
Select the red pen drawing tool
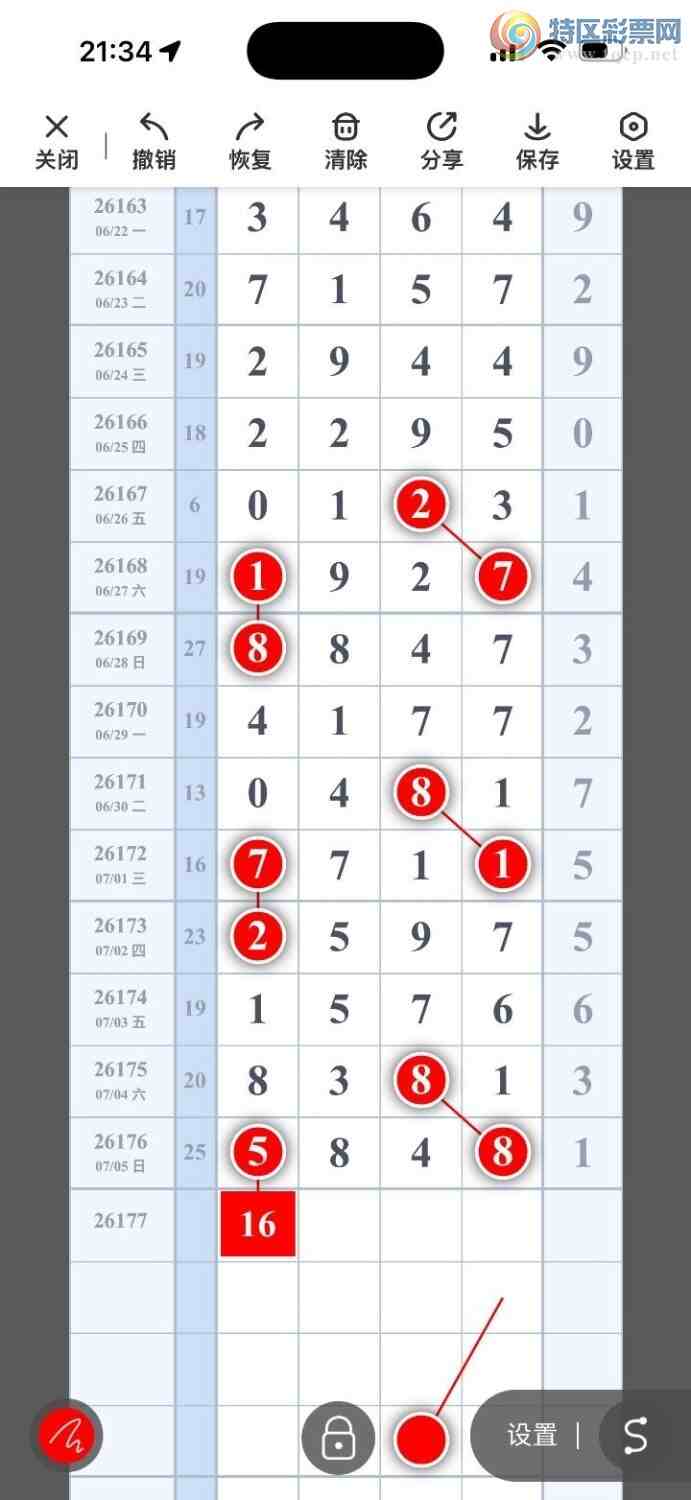(x=66, y=1437)
